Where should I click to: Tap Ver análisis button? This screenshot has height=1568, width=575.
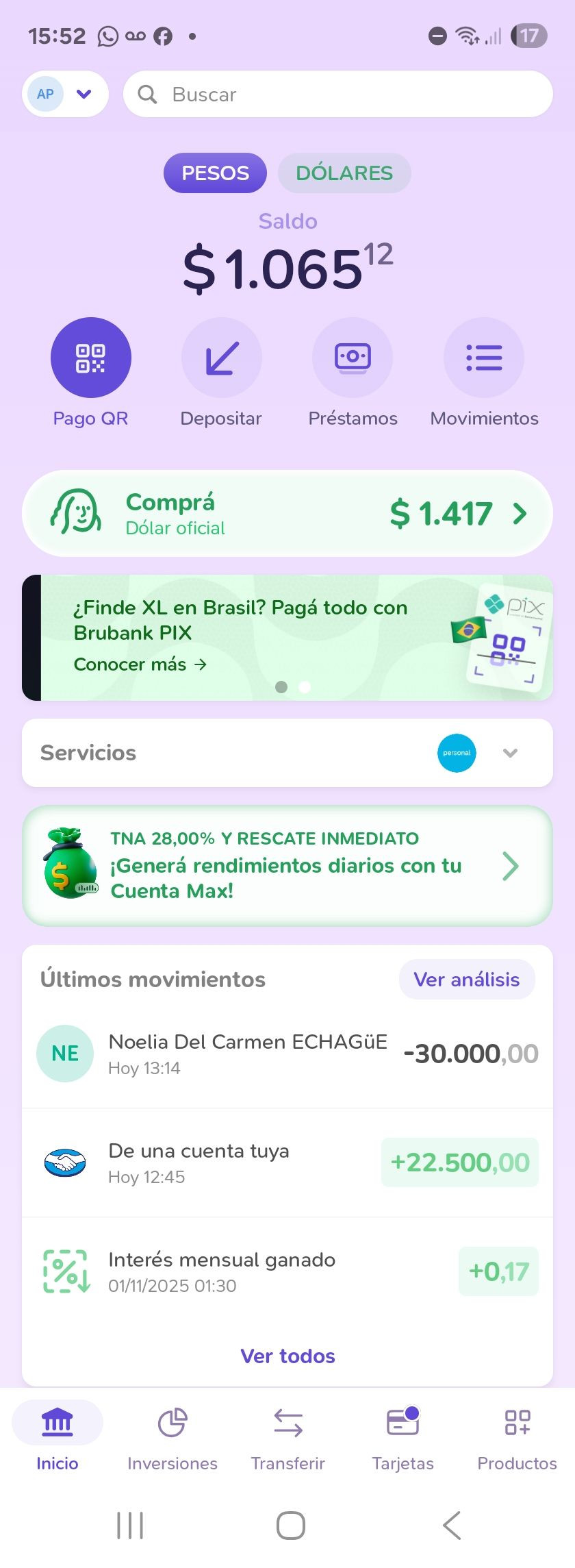[x=466, y=980]
